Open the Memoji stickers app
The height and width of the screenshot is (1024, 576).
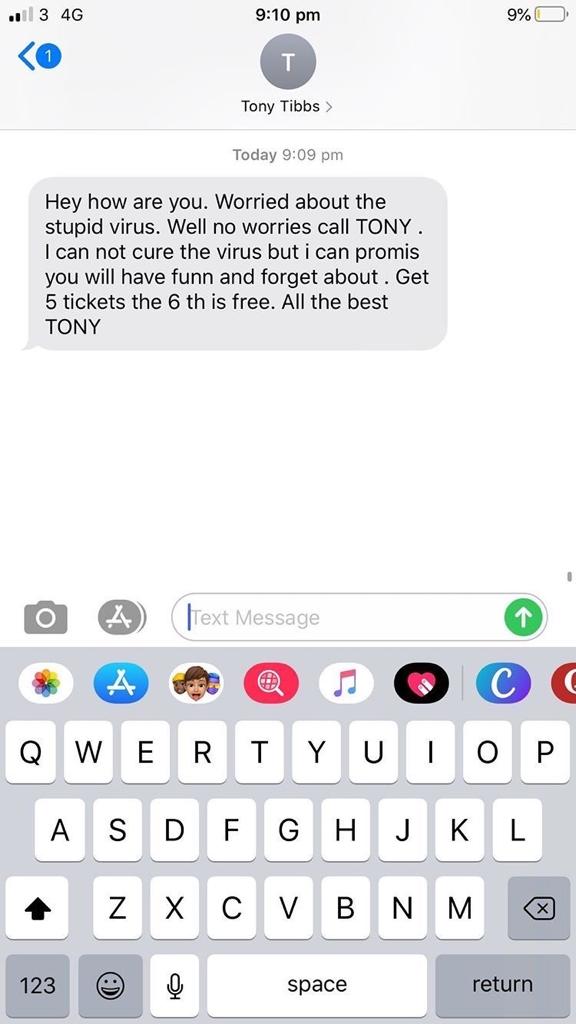pyautogui.click(x=196, y=683)
